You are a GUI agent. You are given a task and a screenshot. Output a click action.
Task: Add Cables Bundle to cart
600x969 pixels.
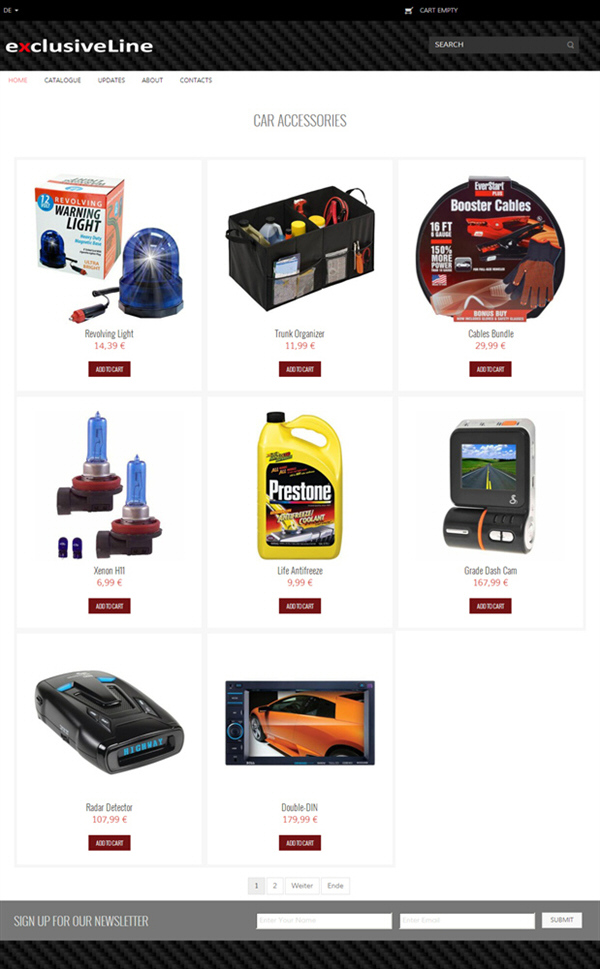pos(490,369)
